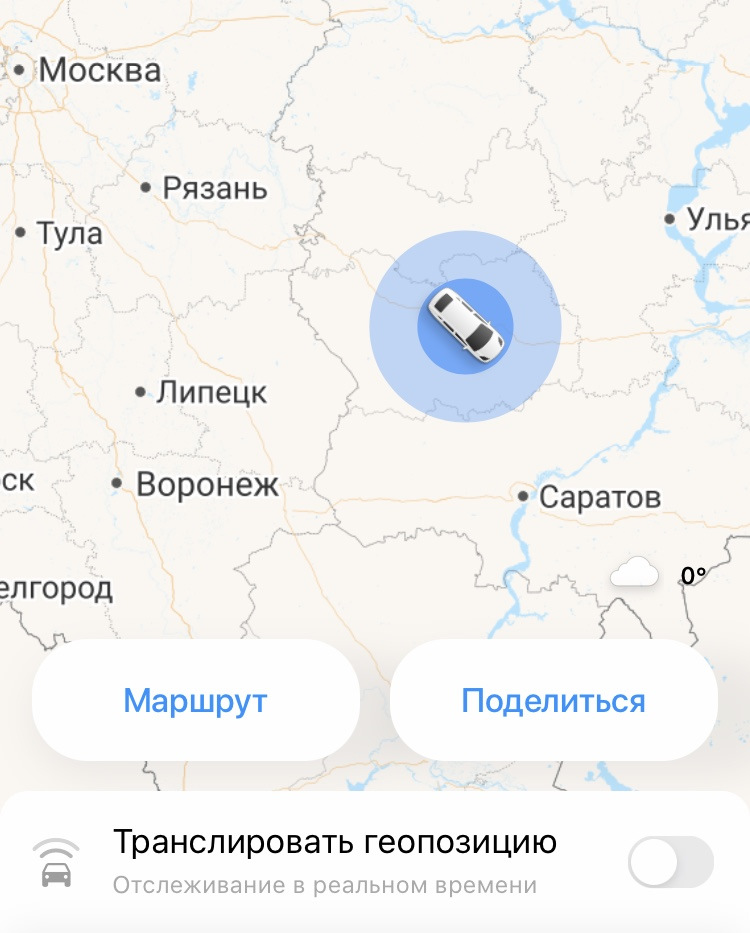This screenshot has height=933, width=750.
Task: Enable Транслировать геопозицию switch
Action: tap(670, 862)
